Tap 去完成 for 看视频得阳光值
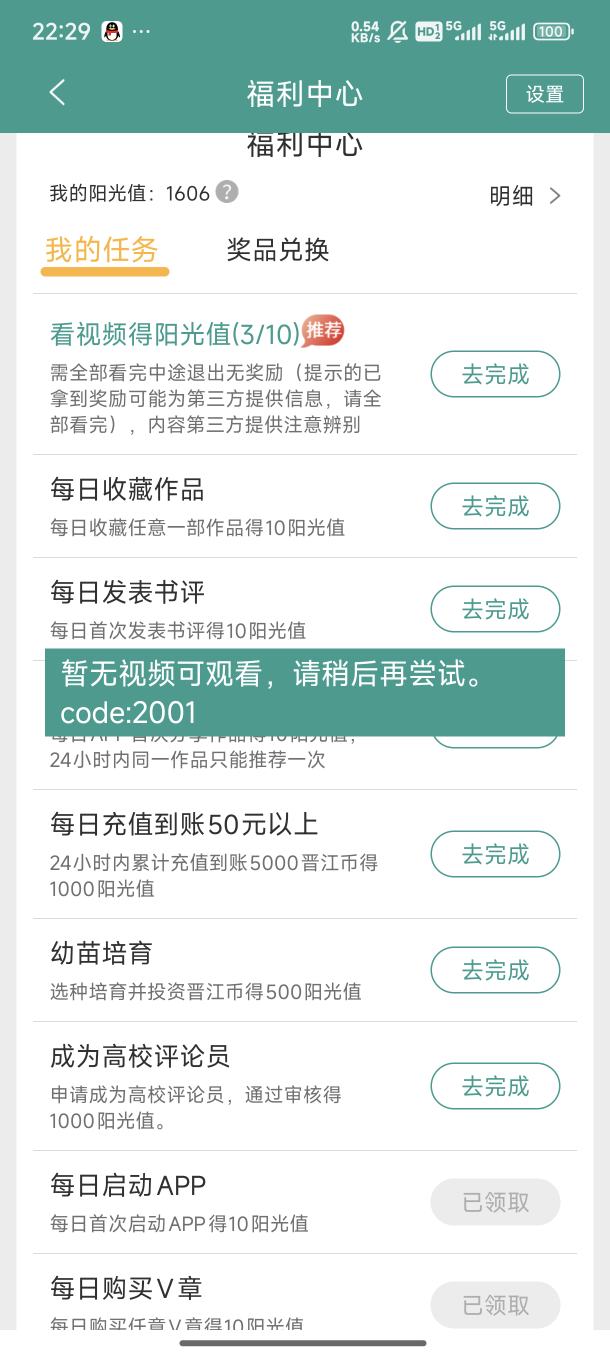610x1356 pixels. (x=495, y=375)
